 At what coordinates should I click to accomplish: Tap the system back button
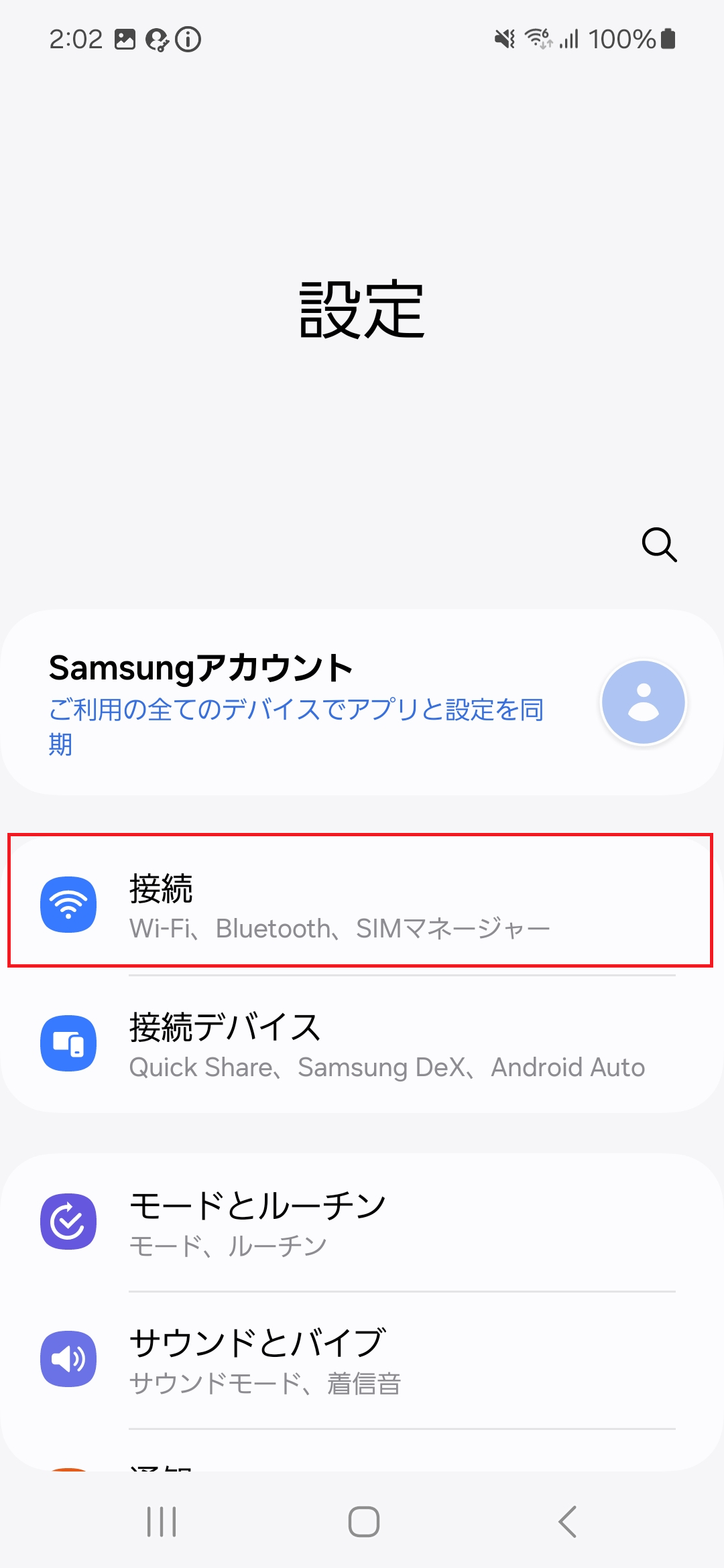(x=567, y=1521)
